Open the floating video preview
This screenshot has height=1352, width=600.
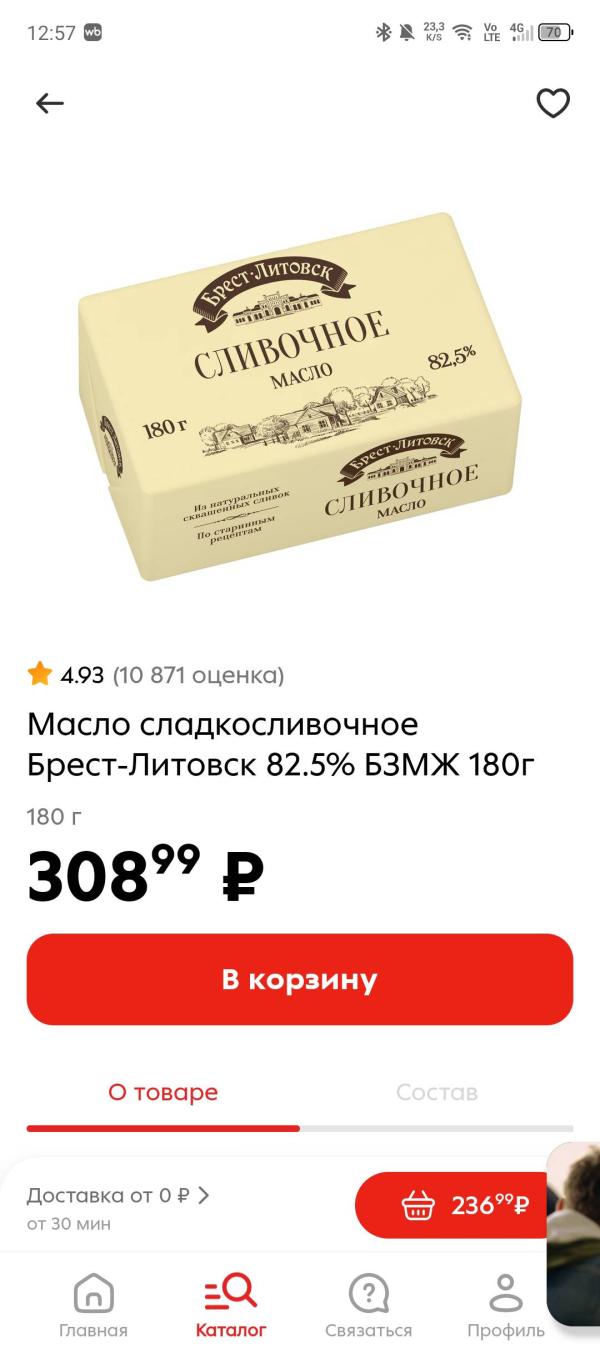pyautogui.click(x=574, y=1232)
